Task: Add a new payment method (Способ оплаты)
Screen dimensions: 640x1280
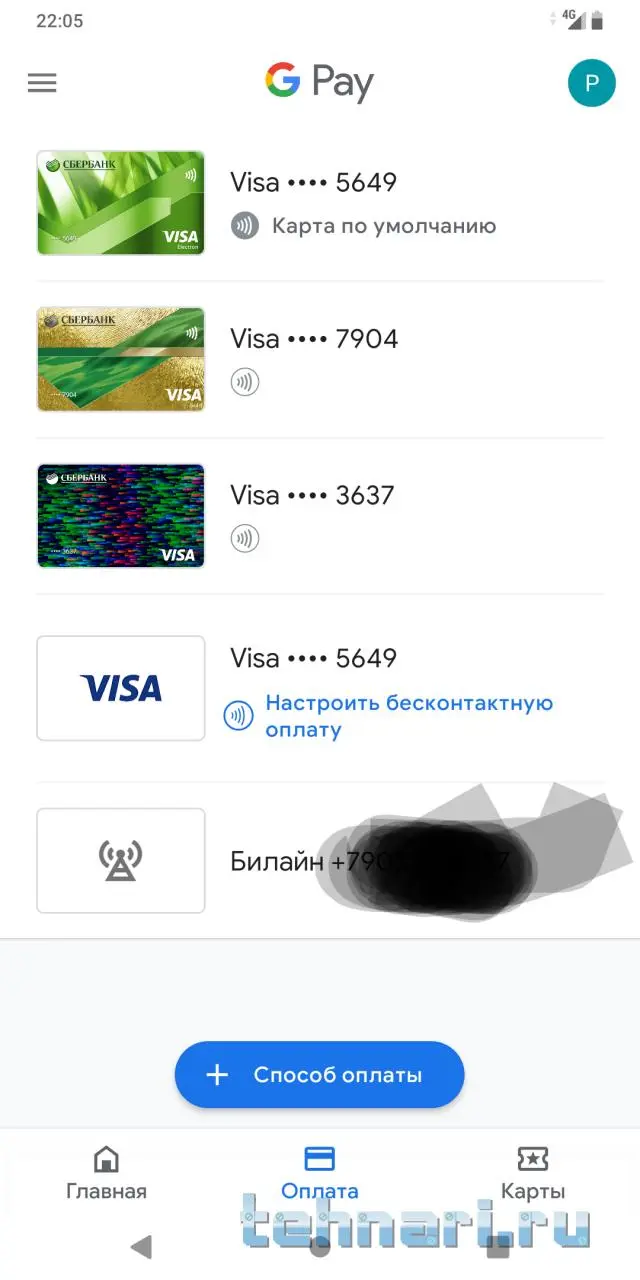Action: pos(319,1075)
